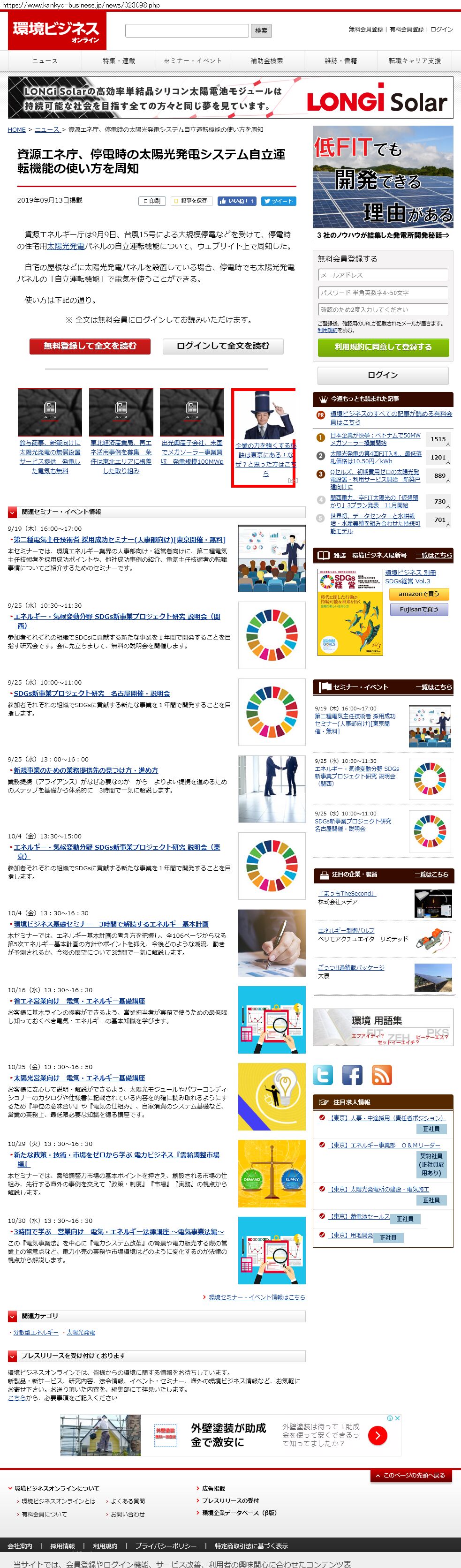The width and height of the screenshot is (461, 1568).
Task: Buy the magazine via amazonで買う
Action: pos(418,594)
